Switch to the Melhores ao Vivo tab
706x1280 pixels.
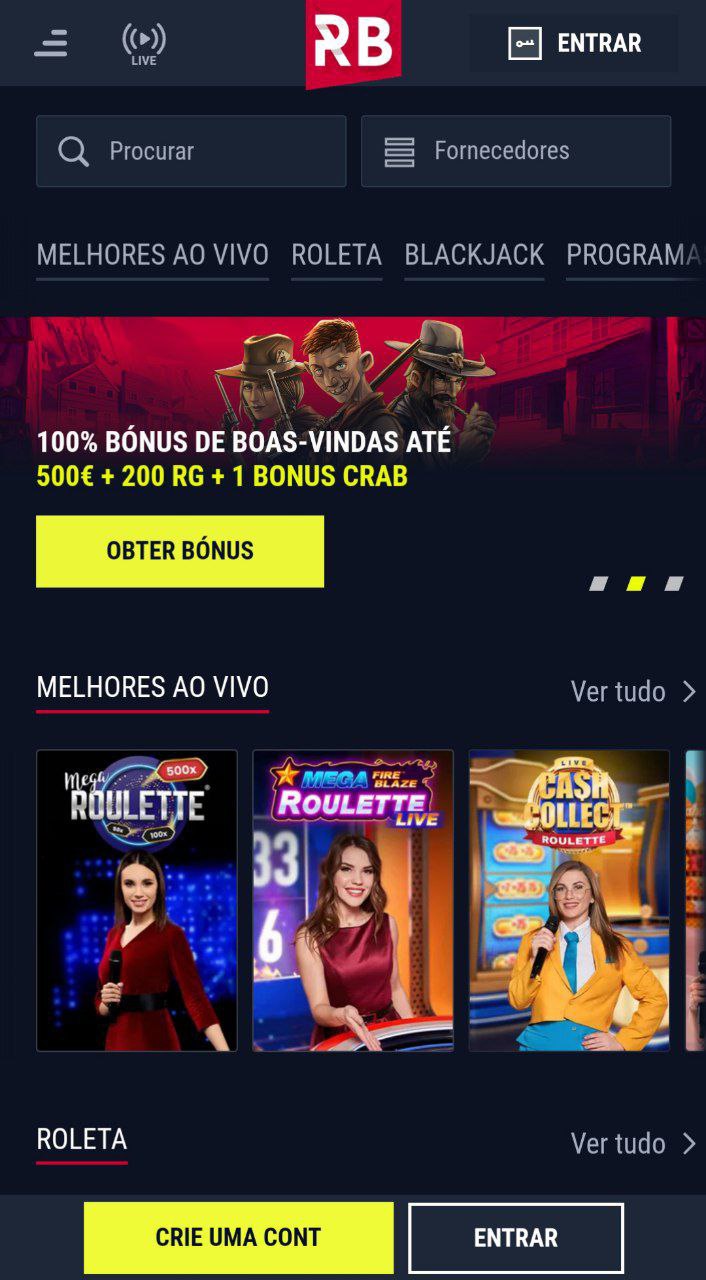[x=152, y=255]
